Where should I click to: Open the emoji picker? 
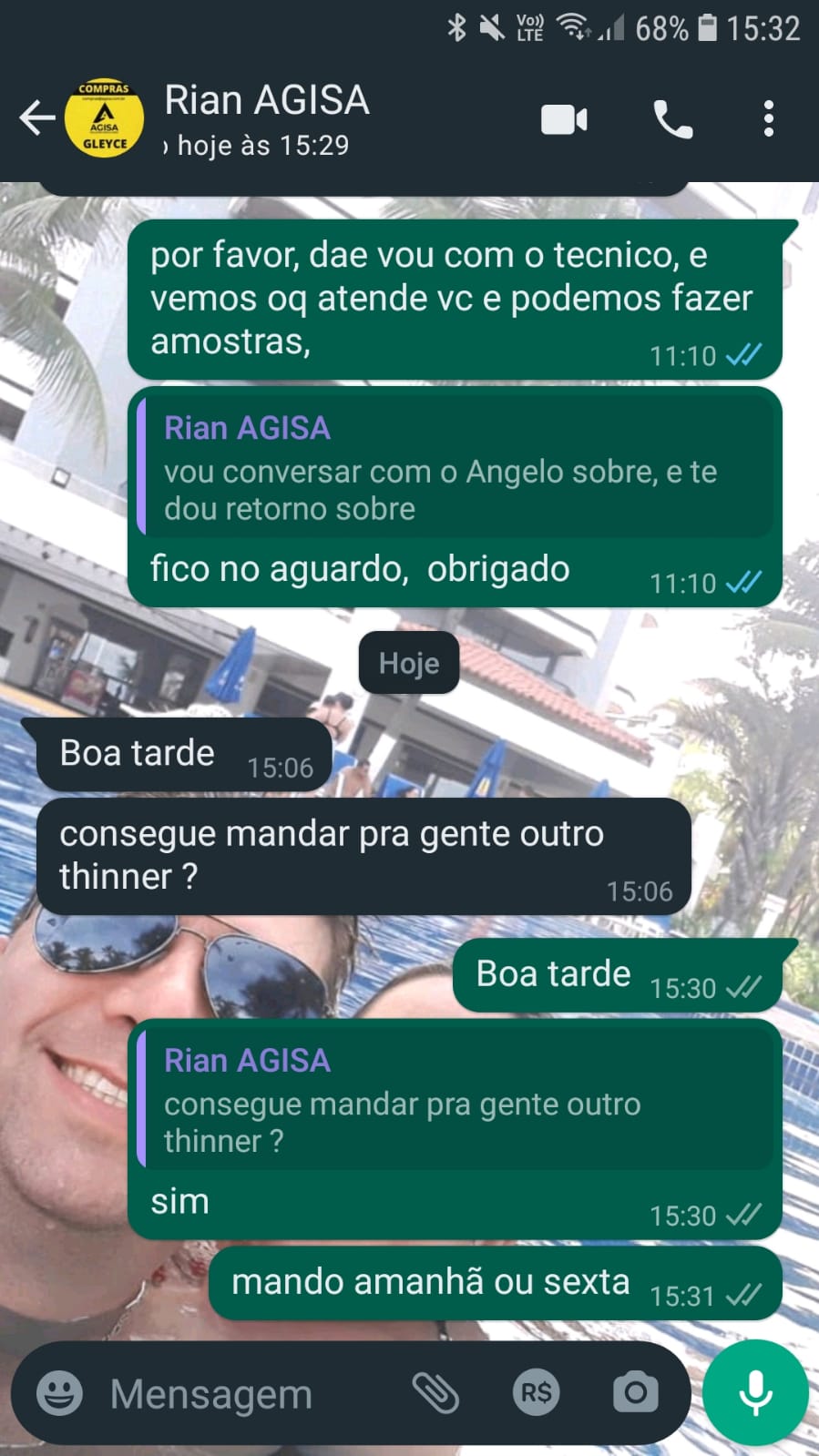[59, 1393]
